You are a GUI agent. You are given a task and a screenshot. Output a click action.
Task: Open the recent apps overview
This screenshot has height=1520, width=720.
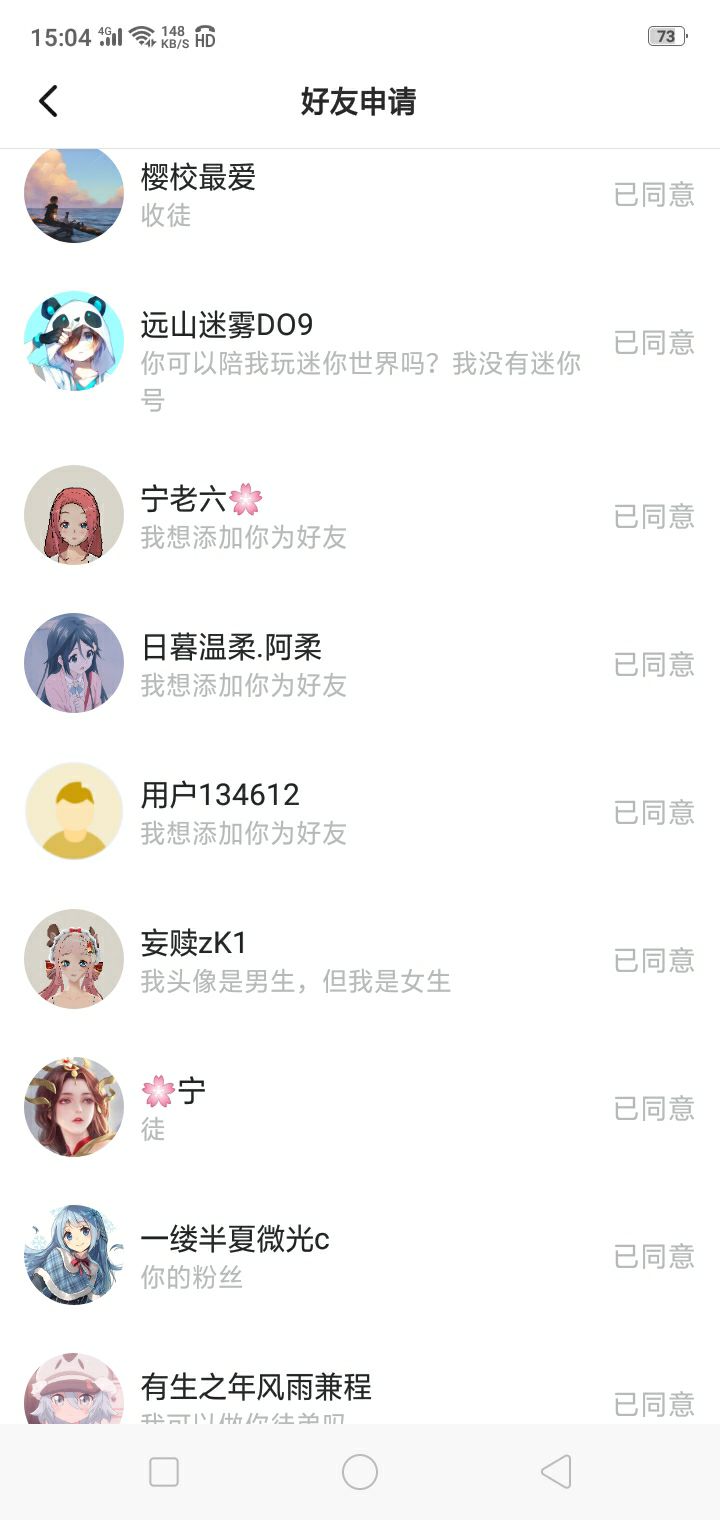click(164, 1472)
